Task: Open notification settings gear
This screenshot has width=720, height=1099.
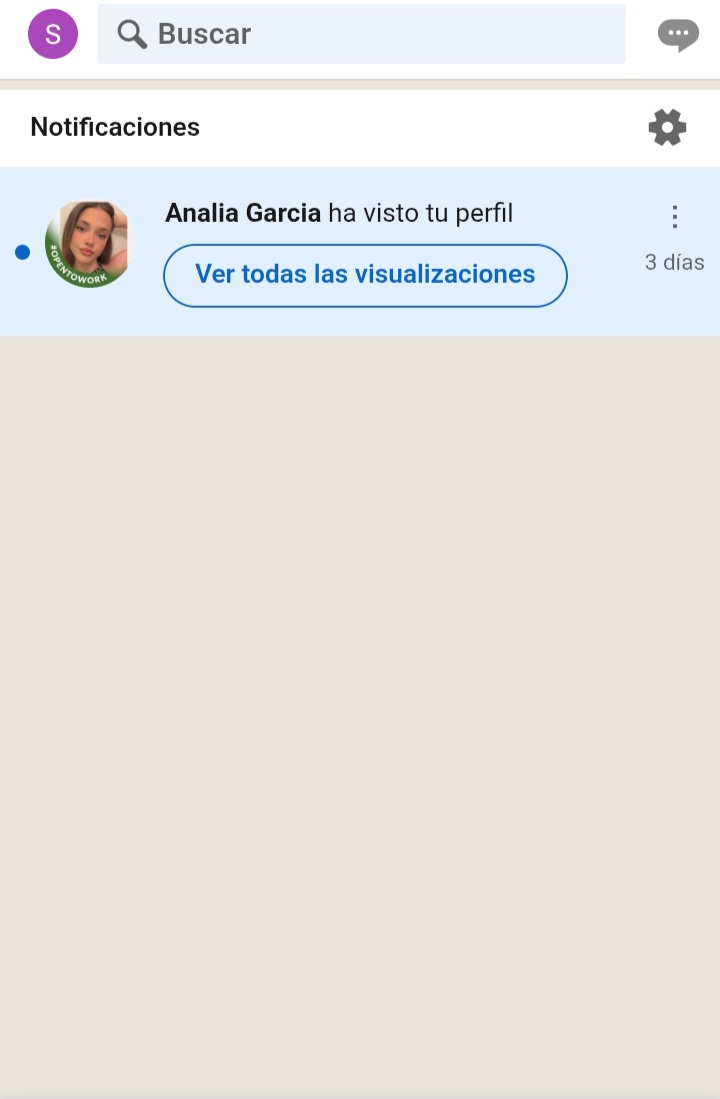Action: coord(667,127)
